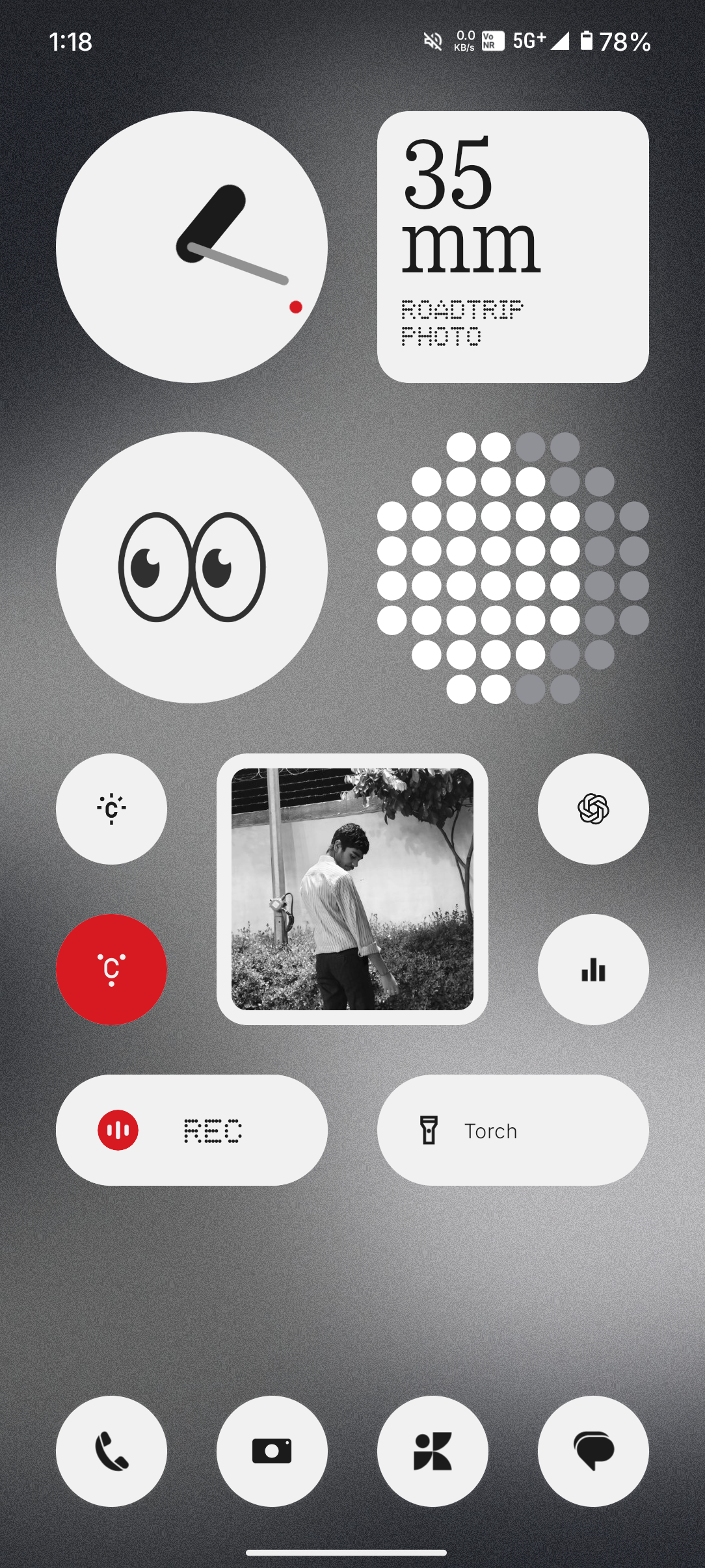Open the pinwheel gallery app in dock
Viewport: 705px width, 1568px height.
point(432,1451)
